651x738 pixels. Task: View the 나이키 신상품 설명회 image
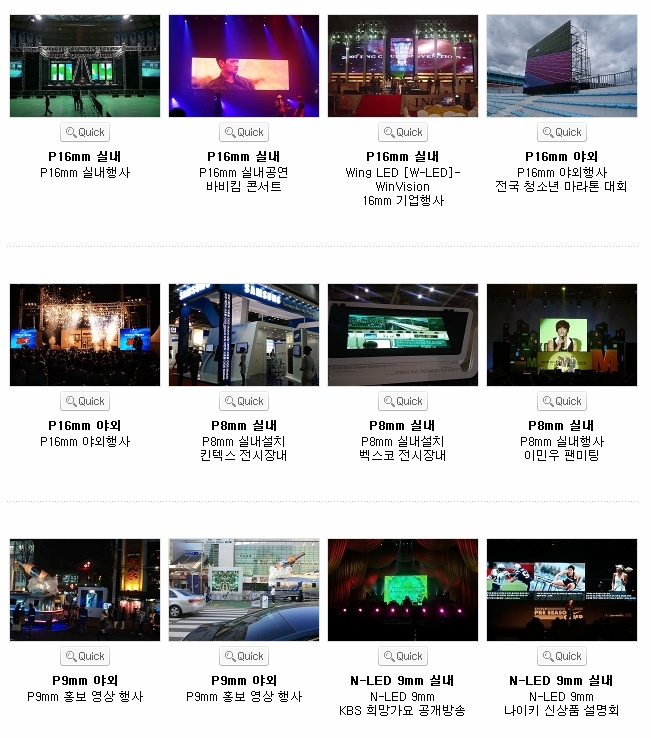click(562, 590)
